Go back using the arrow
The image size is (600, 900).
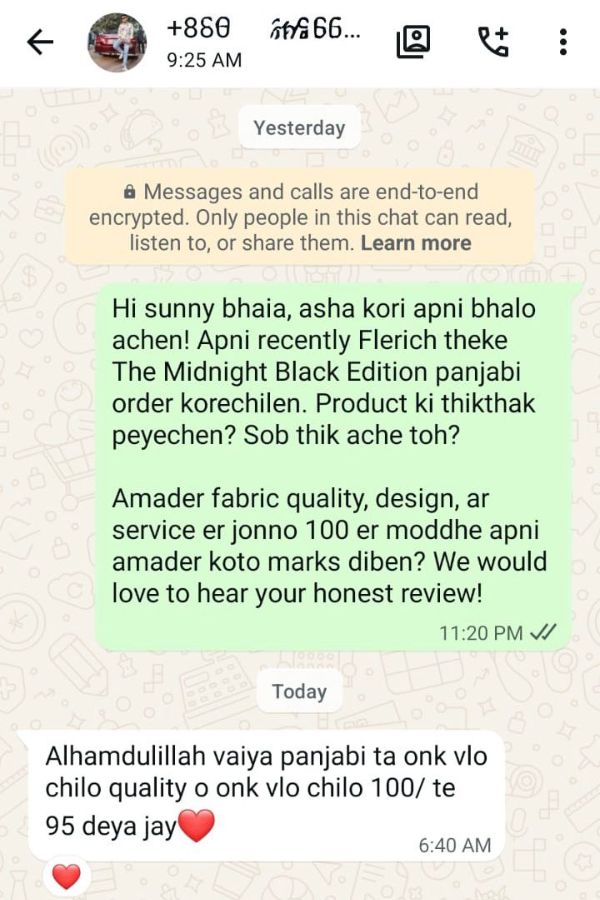[x=40, y=42]
